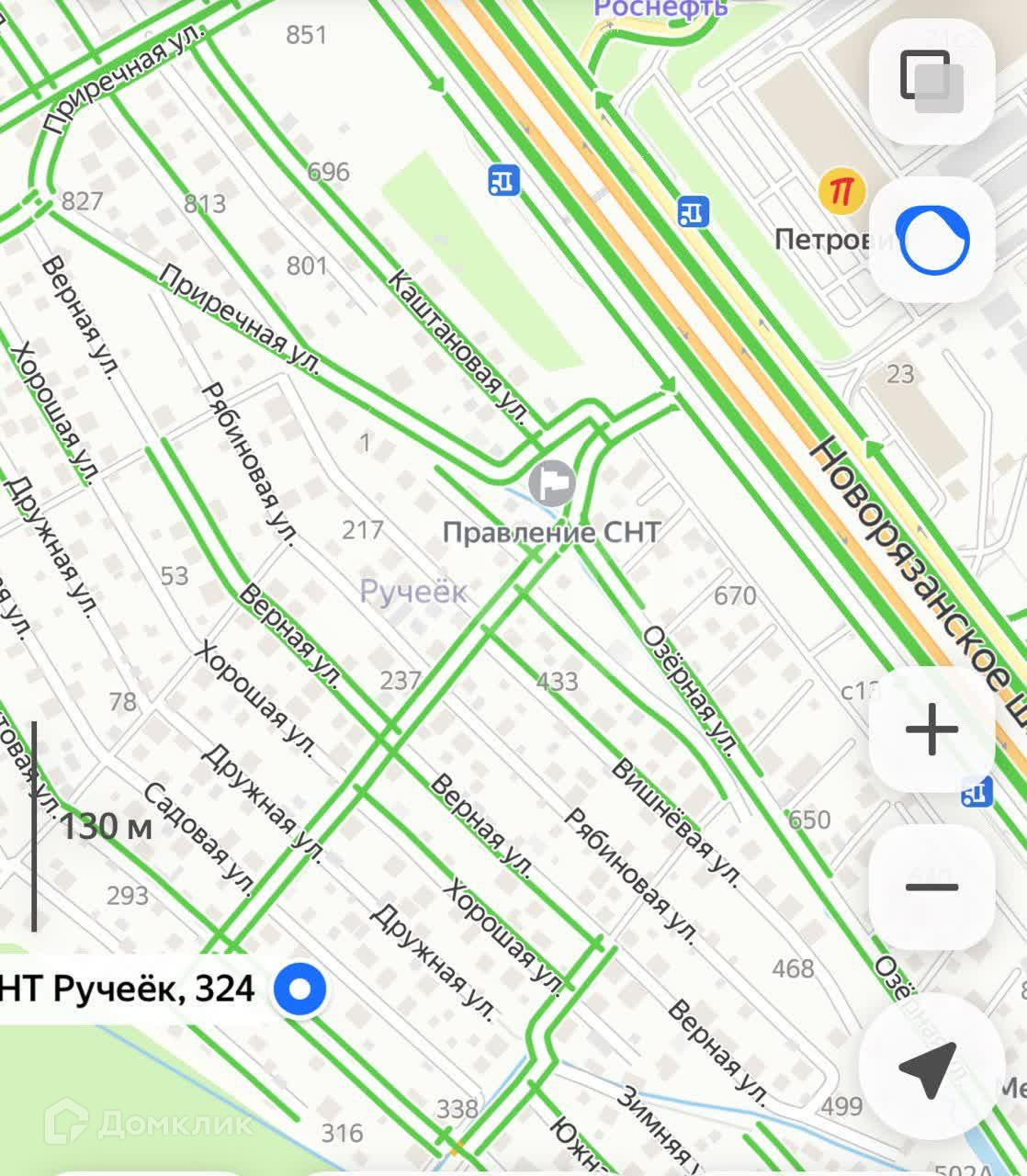Open the map layers selector
This screenshot has height=1176, width=1027.
931,81
